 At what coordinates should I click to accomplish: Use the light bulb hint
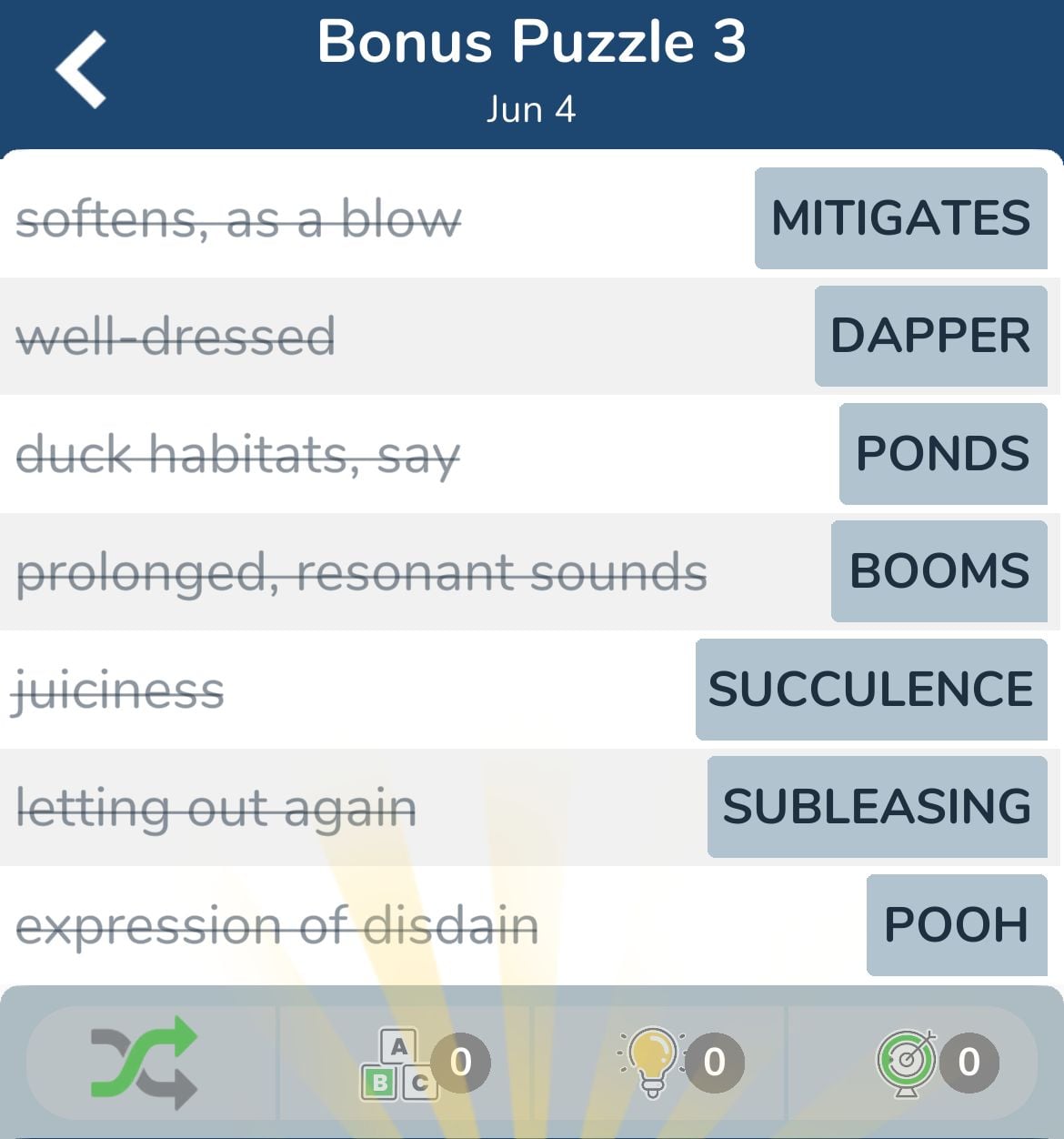click(x=653, y=1062)
